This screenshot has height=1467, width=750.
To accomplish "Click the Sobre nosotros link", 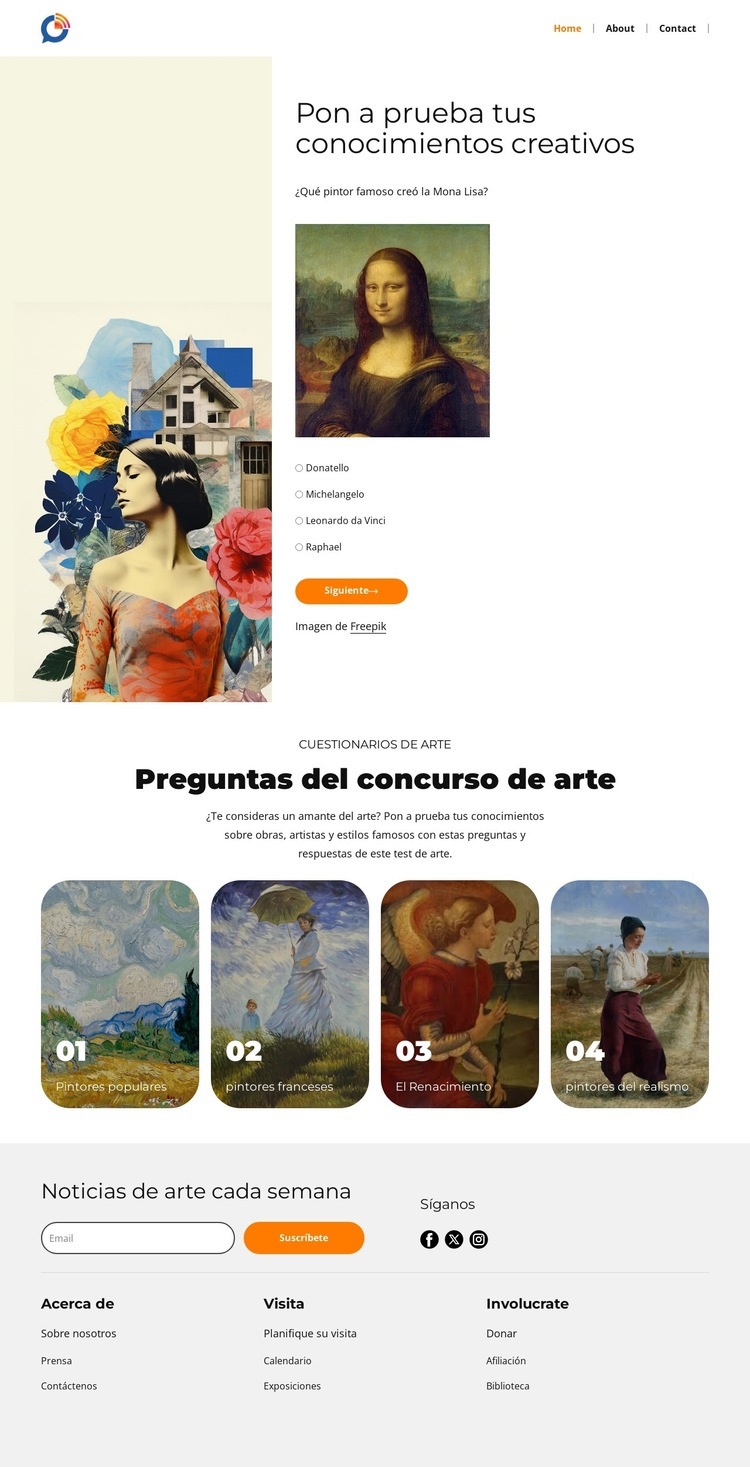I will 78,1333.
